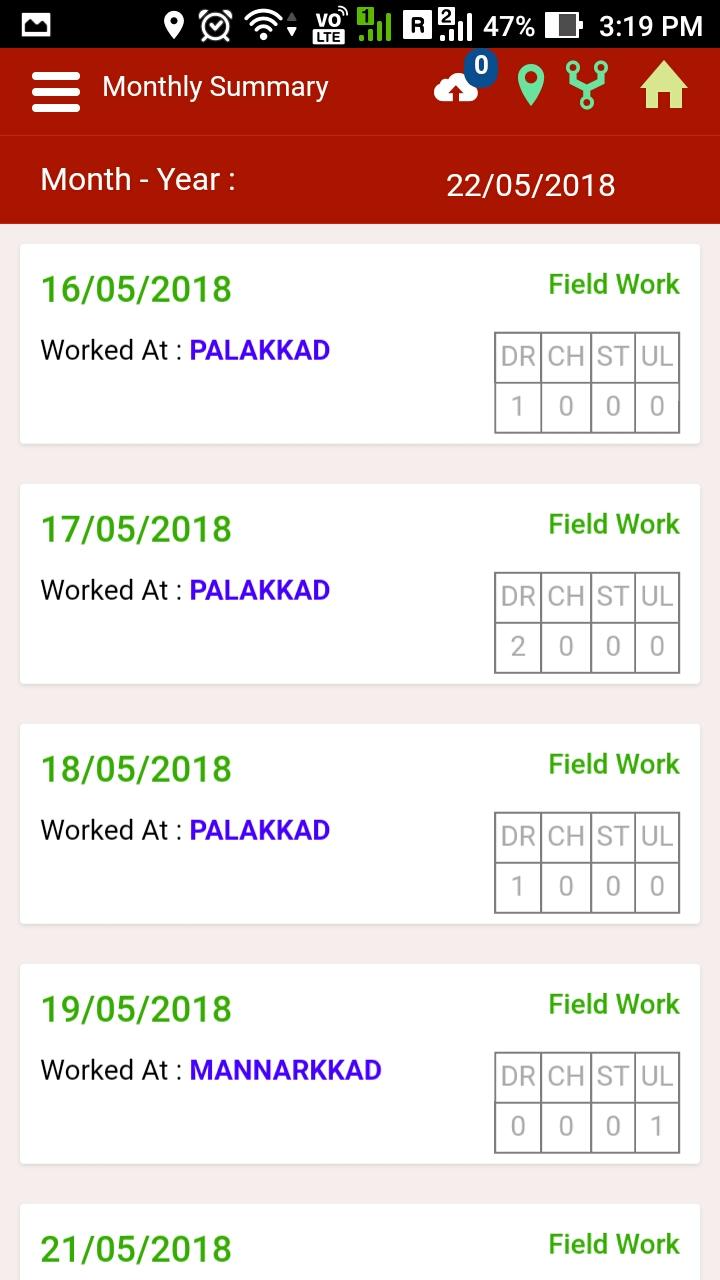Open the MANNARKKAD worked-at link

pyautogui.click(x=285, y=1070)
